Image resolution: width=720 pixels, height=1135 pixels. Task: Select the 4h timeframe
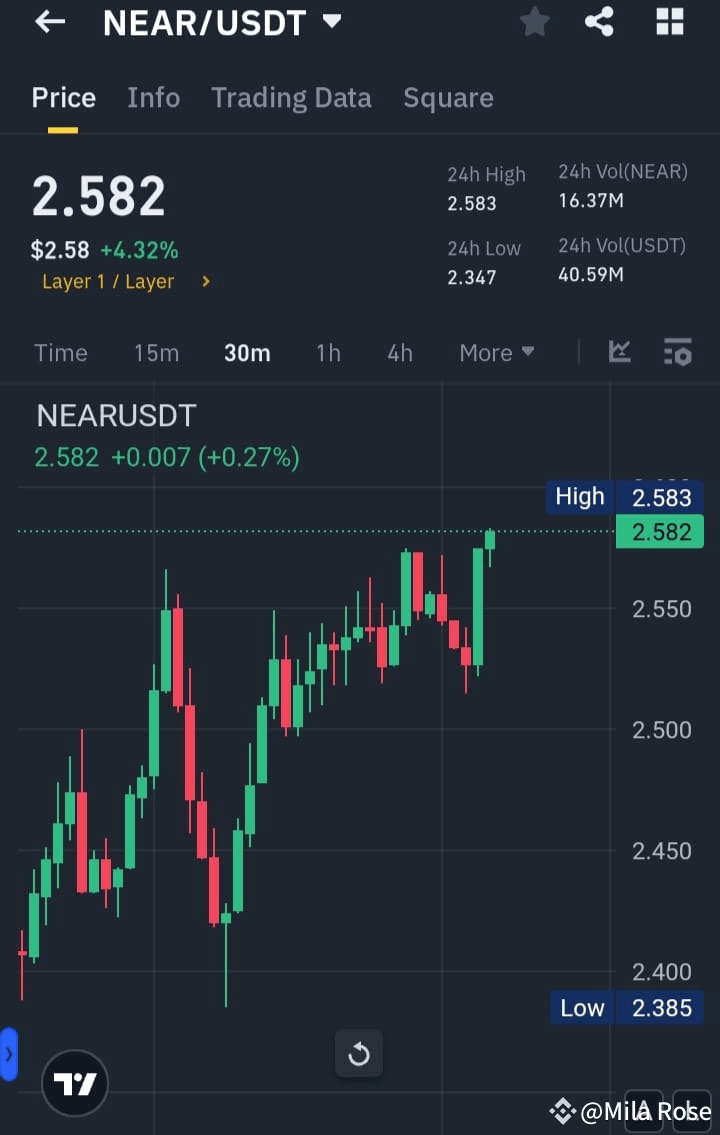pos(399,352)
